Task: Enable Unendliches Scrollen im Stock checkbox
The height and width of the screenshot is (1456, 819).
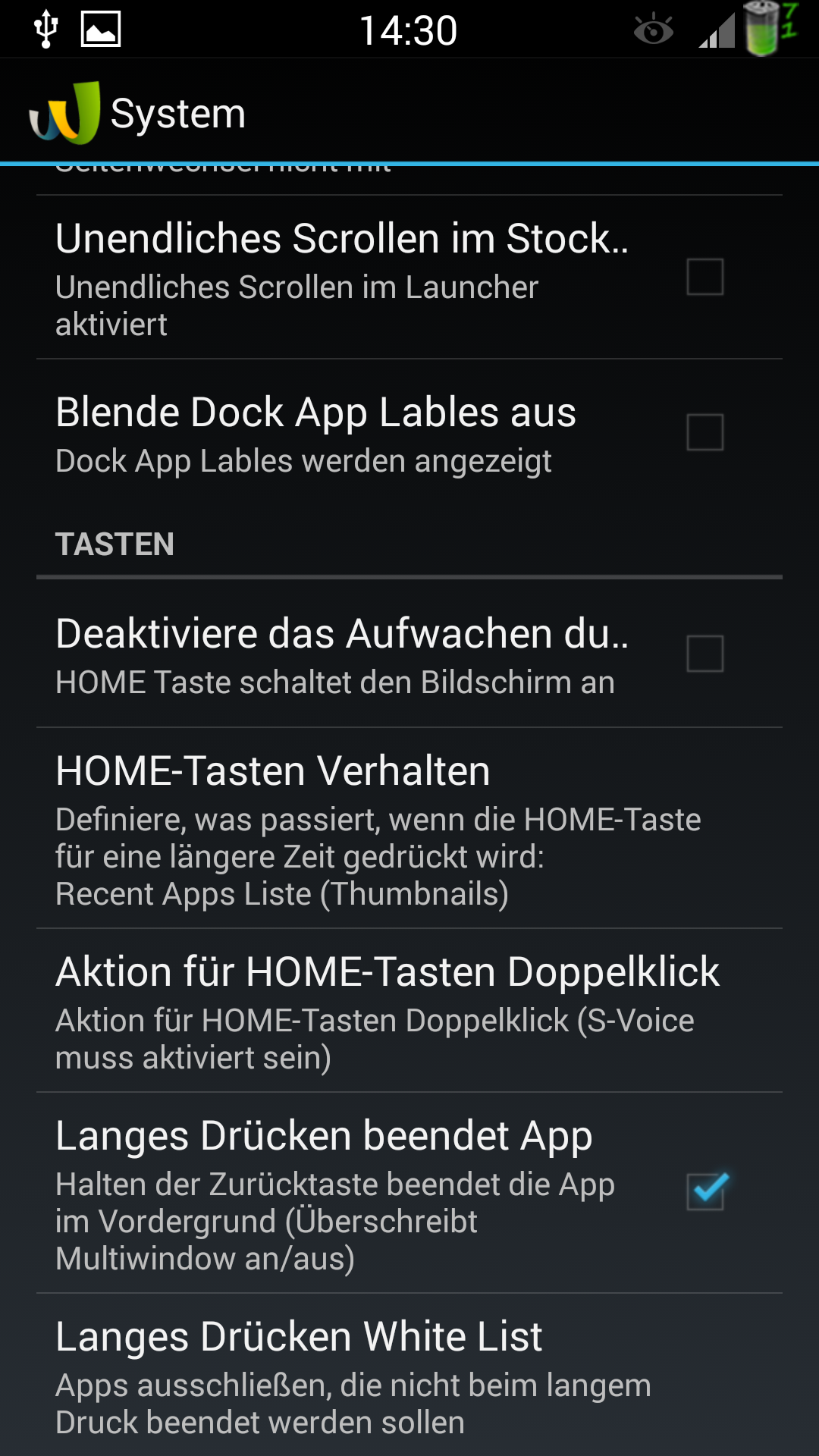Action: point(704,277)
